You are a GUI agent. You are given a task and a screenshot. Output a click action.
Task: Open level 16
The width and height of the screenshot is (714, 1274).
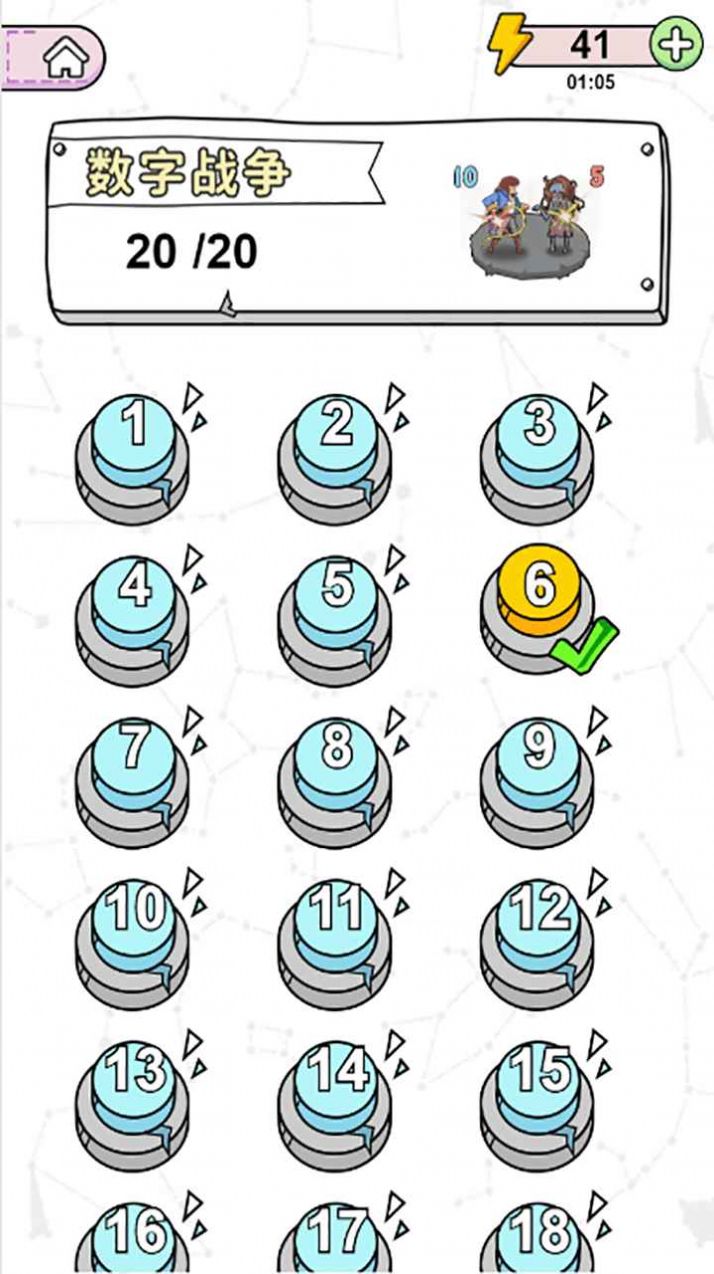click(134, 1238)
